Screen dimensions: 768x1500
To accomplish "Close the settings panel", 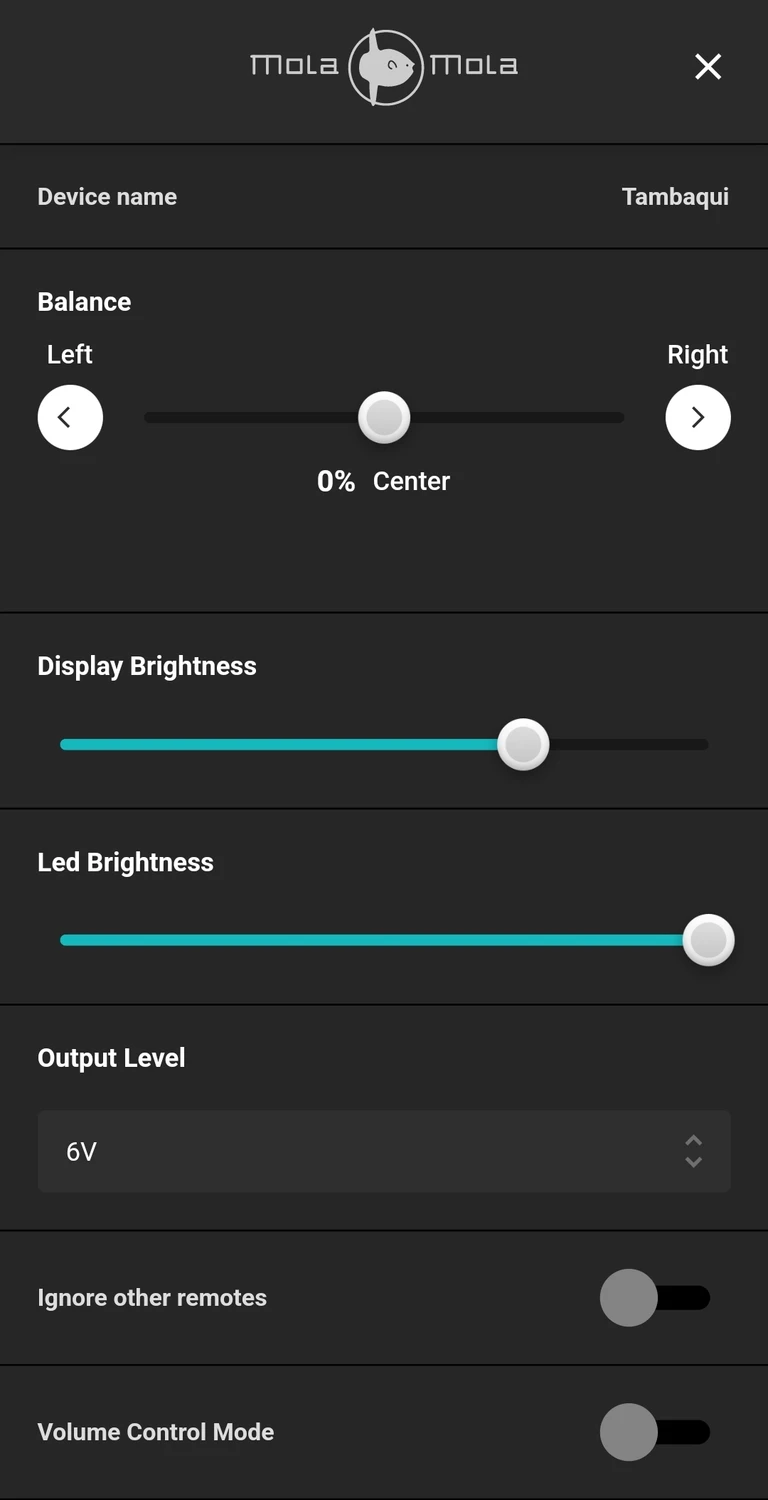I will tap(707, 67).
